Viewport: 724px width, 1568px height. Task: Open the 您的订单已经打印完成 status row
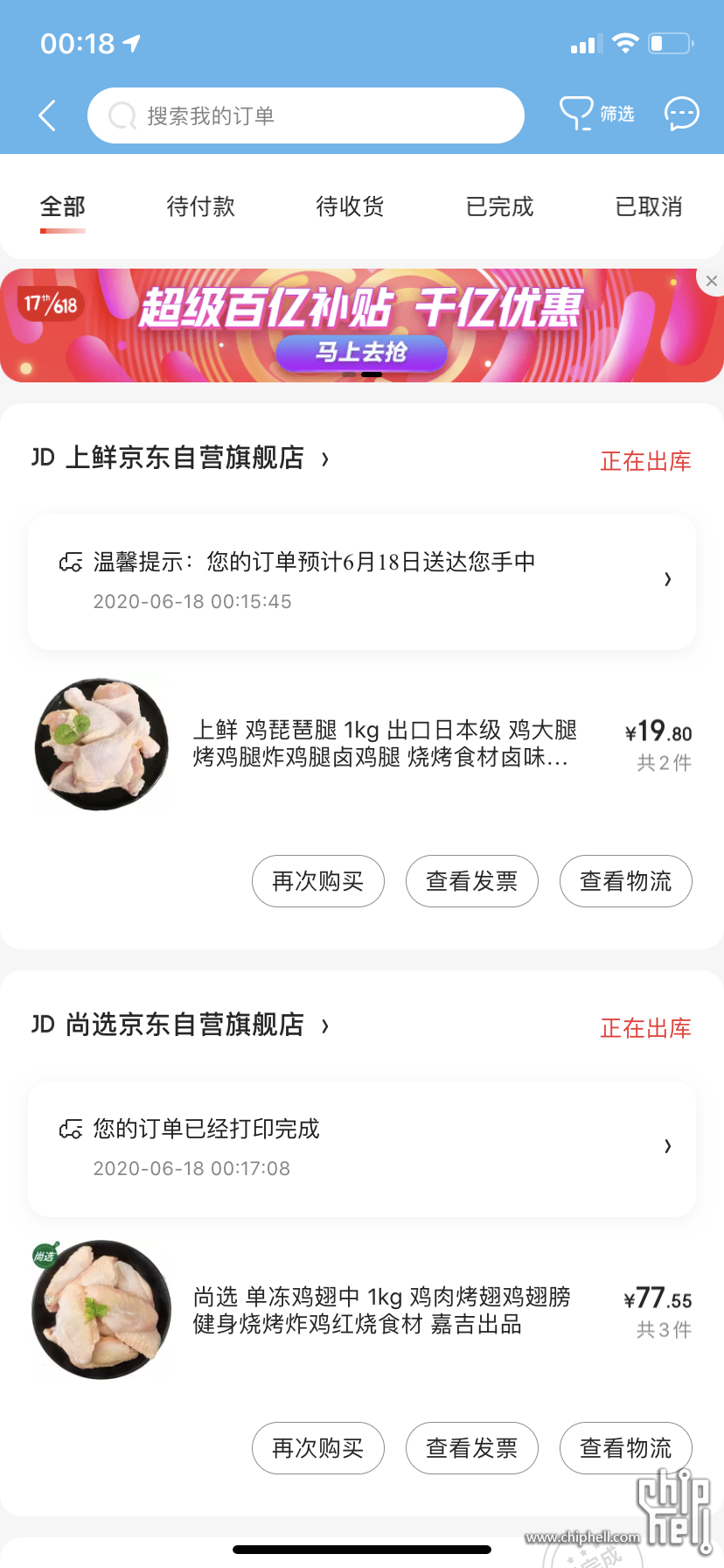click(362, 1147)
